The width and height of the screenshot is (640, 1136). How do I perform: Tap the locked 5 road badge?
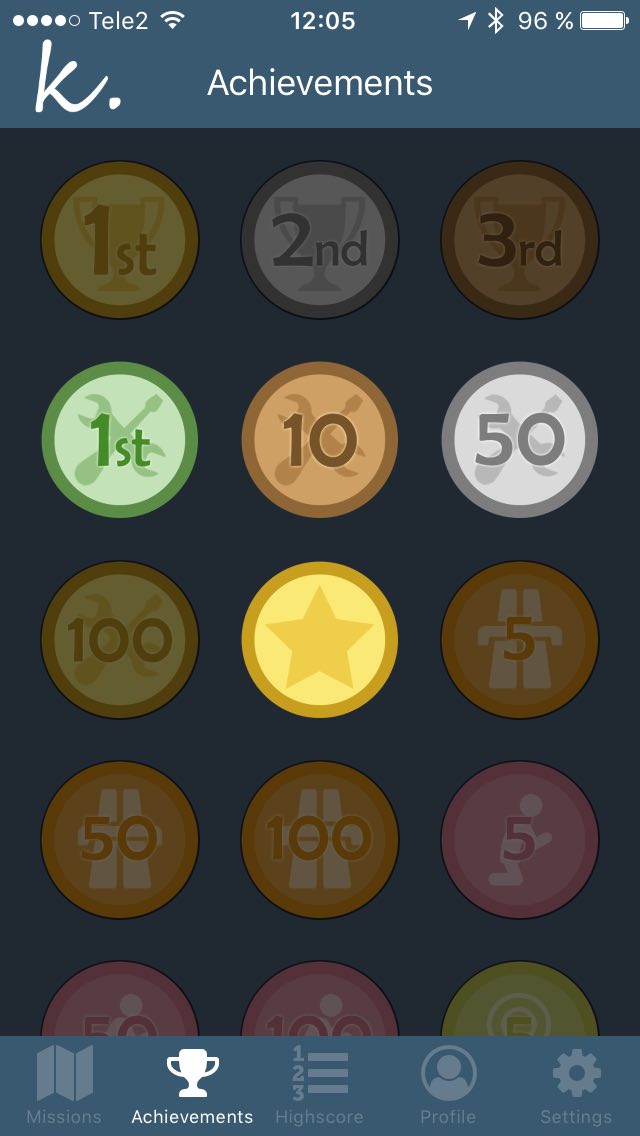point(520,640)
